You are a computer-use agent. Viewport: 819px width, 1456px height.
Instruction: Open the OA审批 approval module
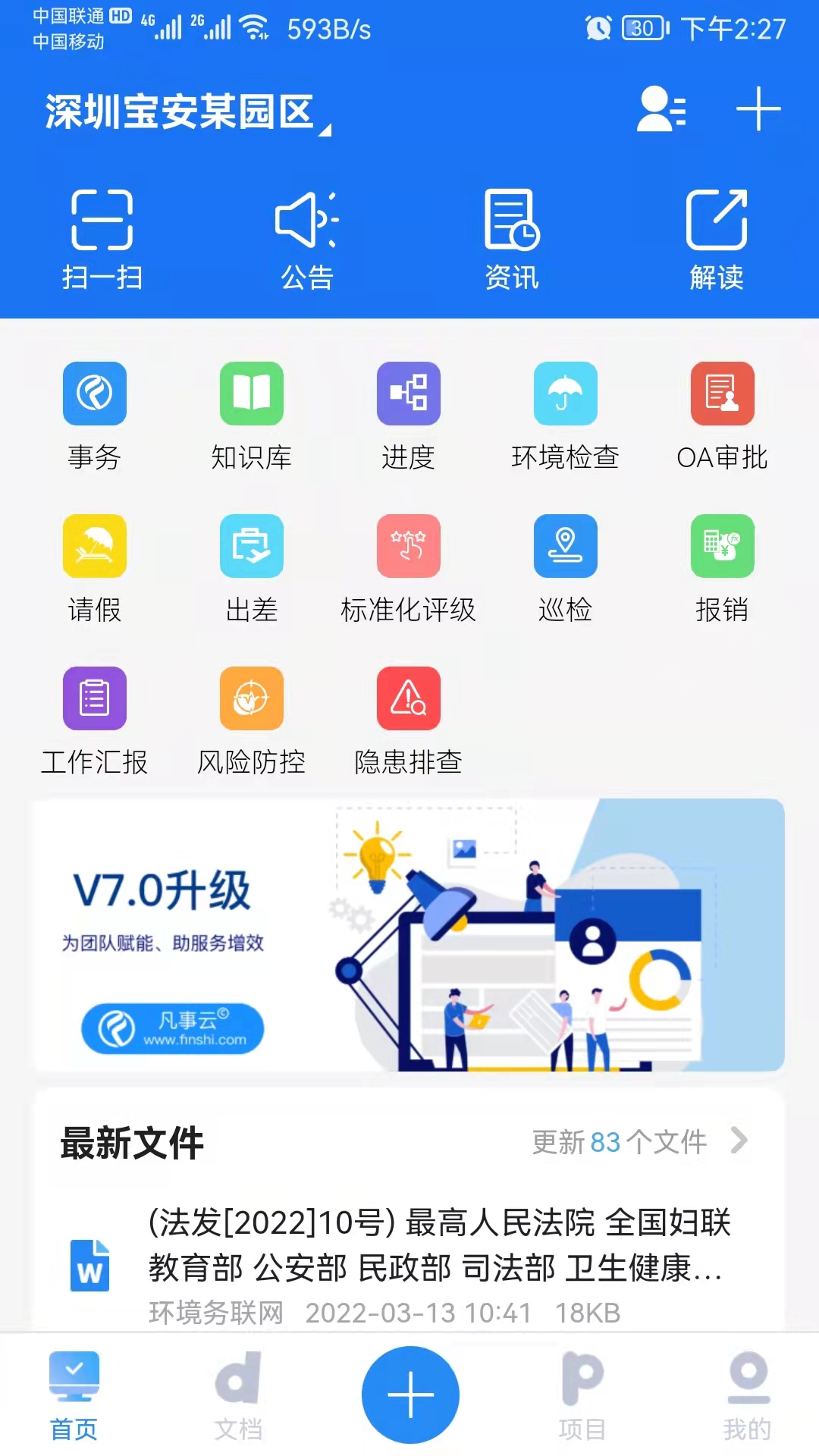(722, 415)
